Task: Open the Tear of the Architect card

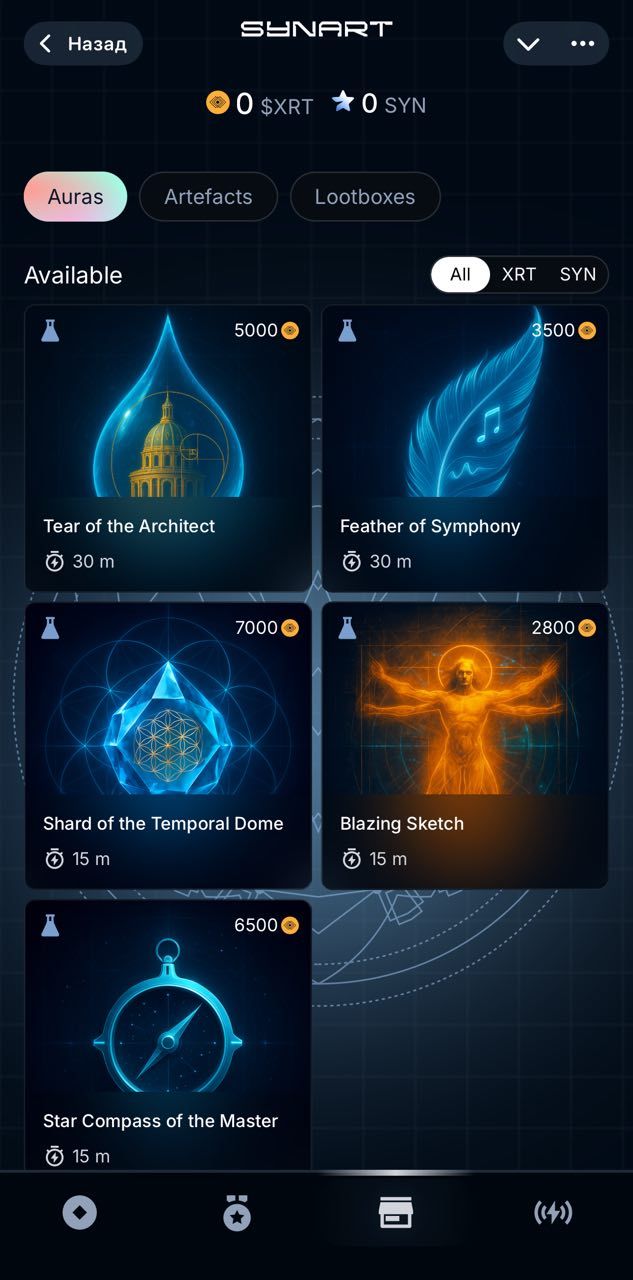Action: coord(168,447)
